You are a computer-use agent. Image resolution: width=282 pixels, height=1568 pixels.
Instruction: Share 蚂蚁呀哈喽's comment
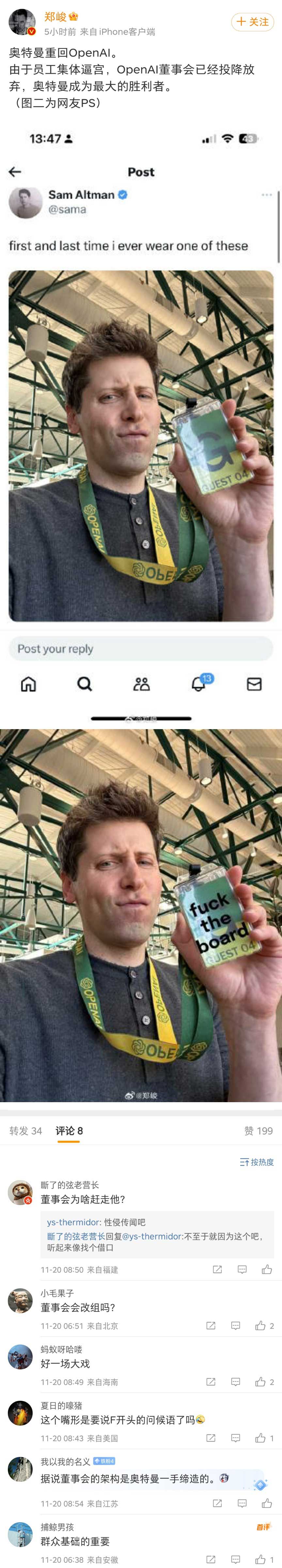211,1381
